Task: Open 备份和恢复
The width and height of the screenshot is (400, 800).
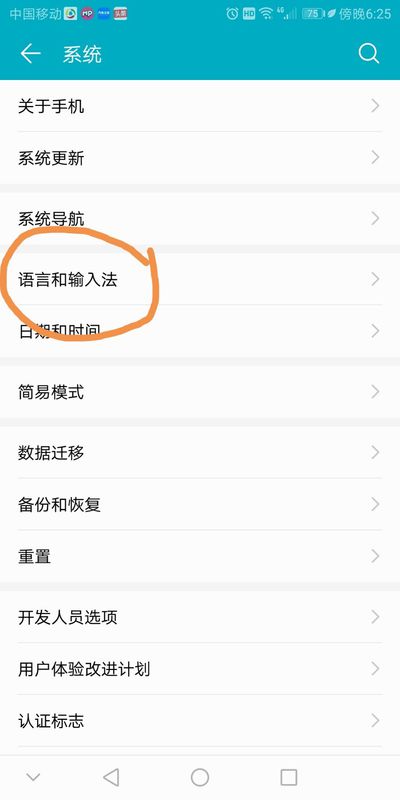Action: point(200,504)
